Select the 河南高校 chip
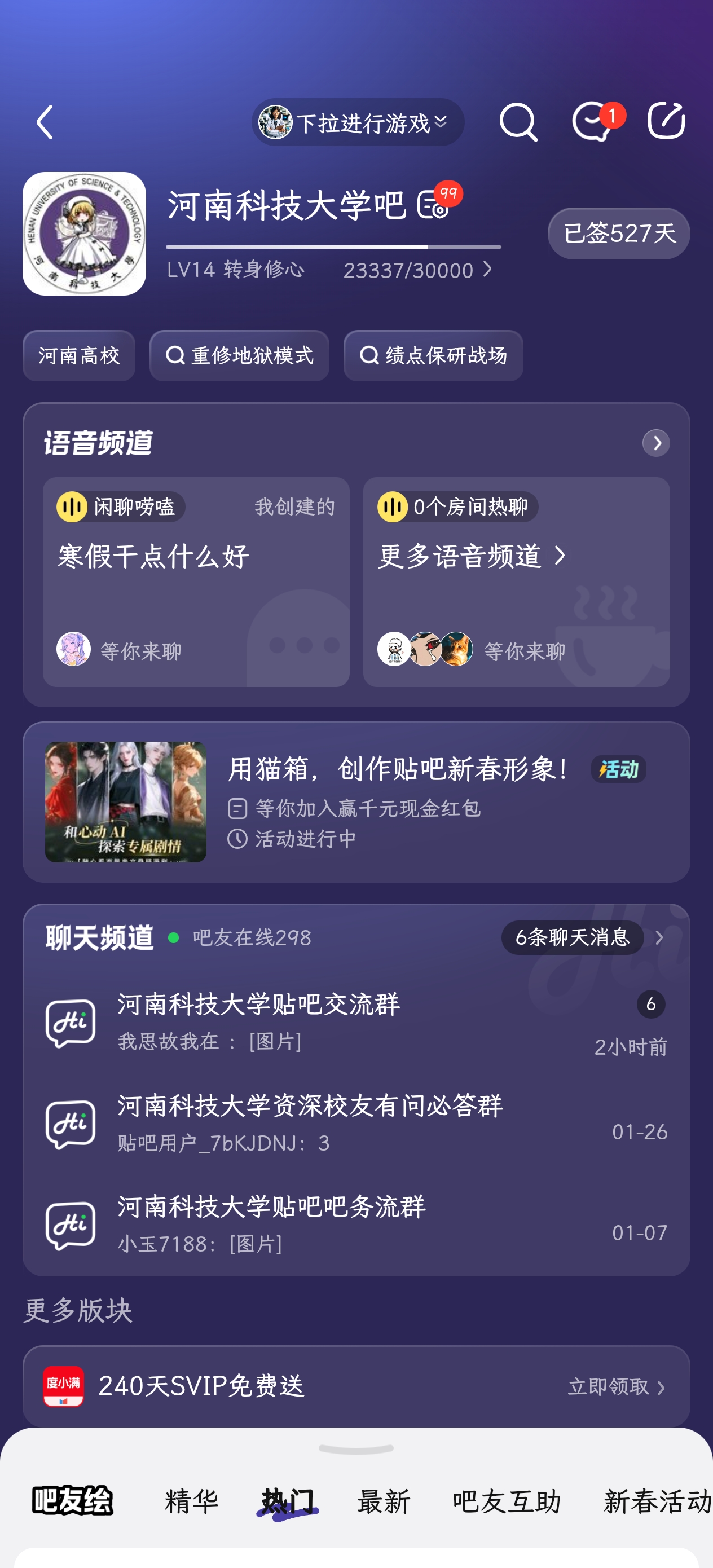The image size is (713, 1568). coord(79,355)
